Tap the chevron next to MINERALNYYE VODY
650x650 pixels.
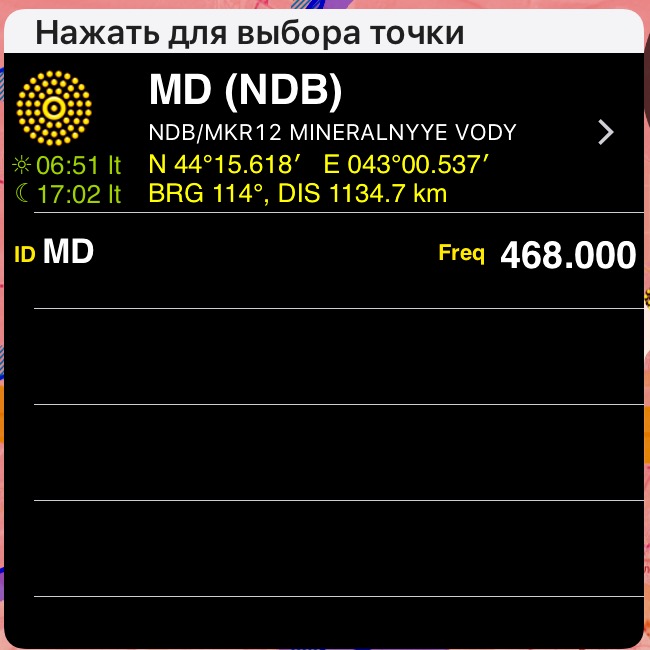(x=605, y=132)
